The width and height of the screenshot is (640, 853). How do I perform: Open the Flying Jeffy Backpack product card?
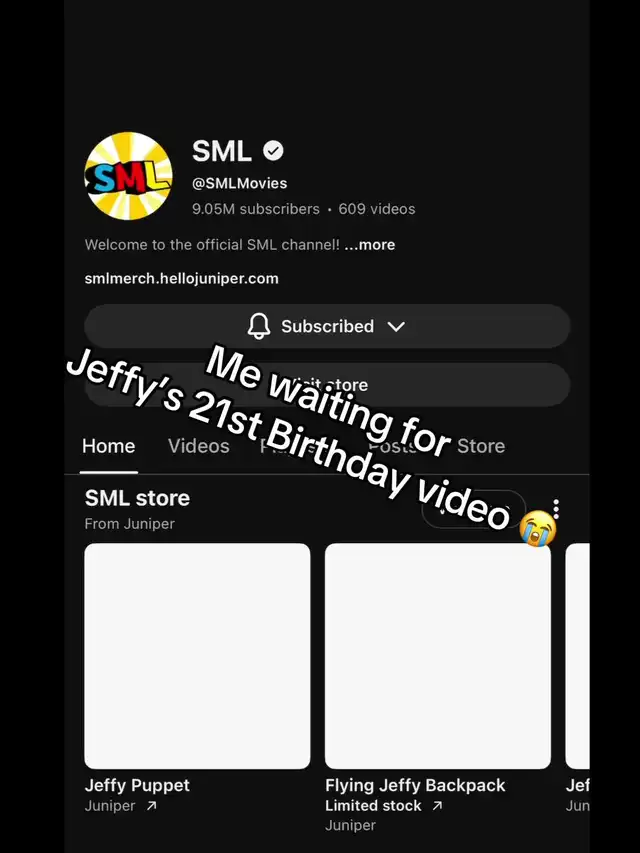coord(437,656)
